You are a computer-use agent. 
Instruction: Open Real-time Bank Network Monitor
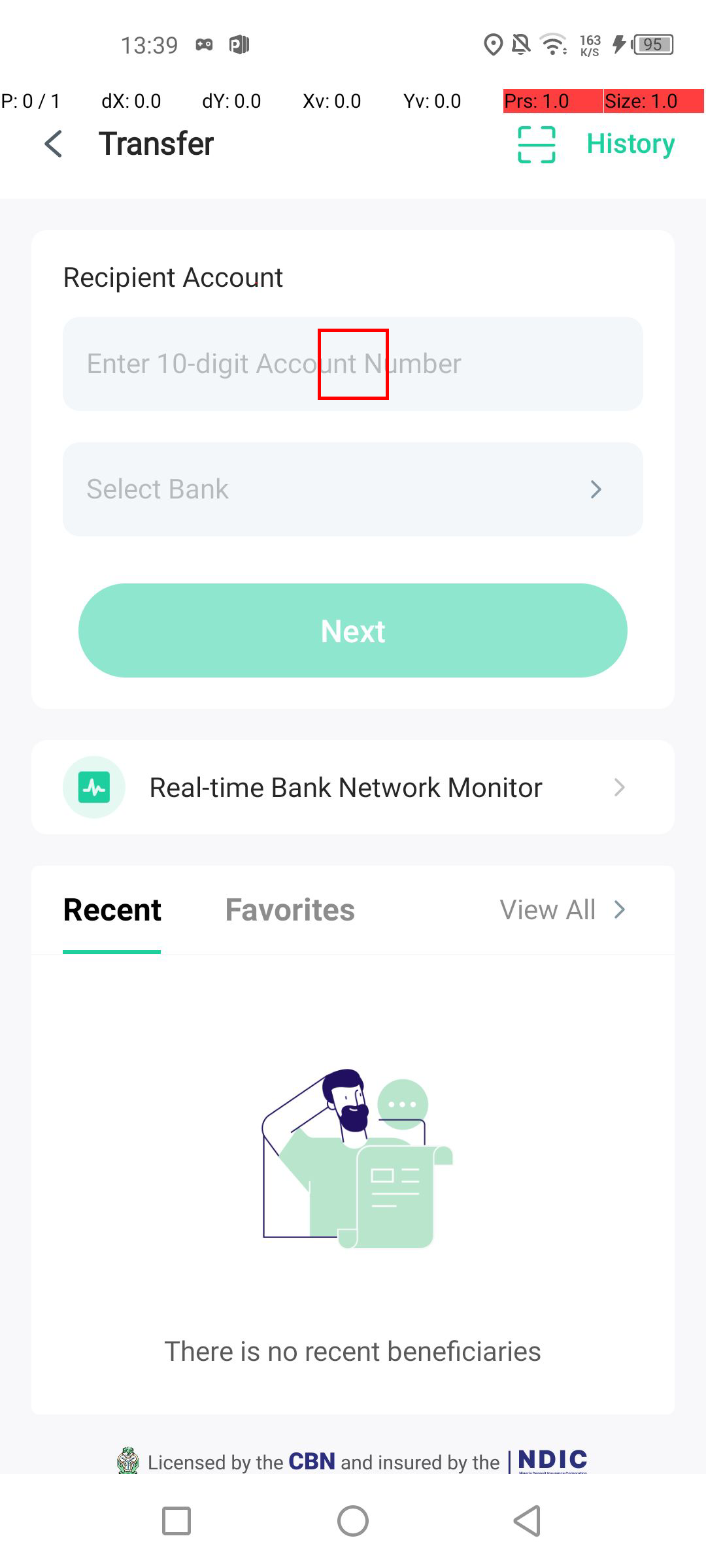(x=352, y=787)
